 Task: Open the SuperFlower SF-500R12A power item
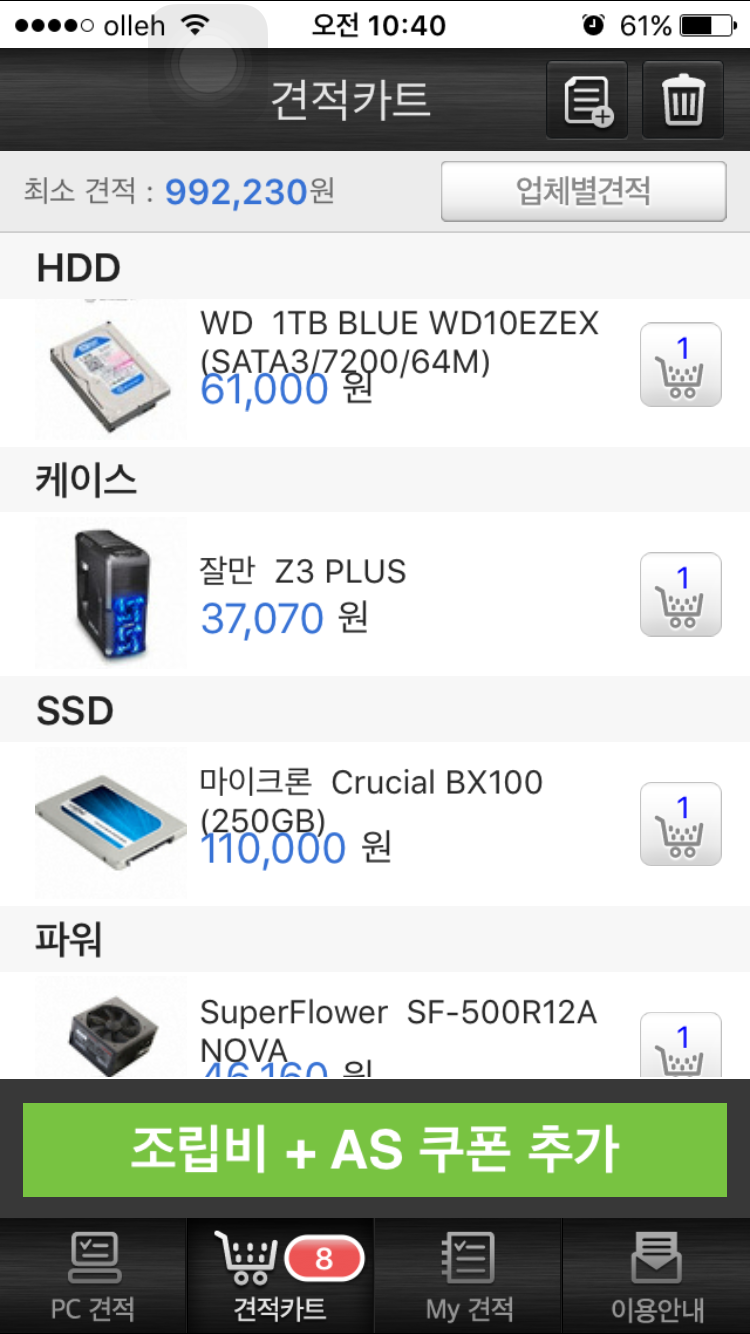point(398,1013)
